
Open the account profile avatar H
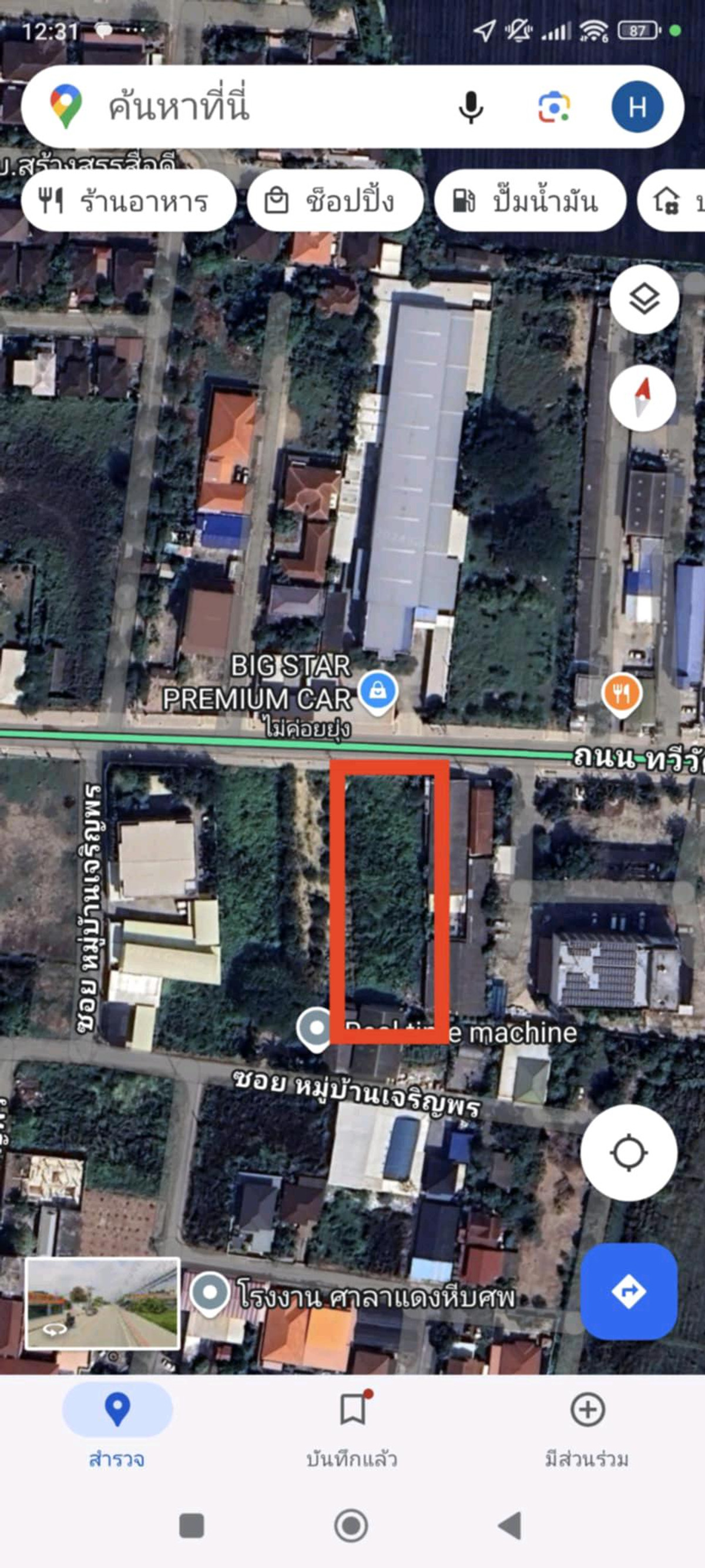point(637,107)
